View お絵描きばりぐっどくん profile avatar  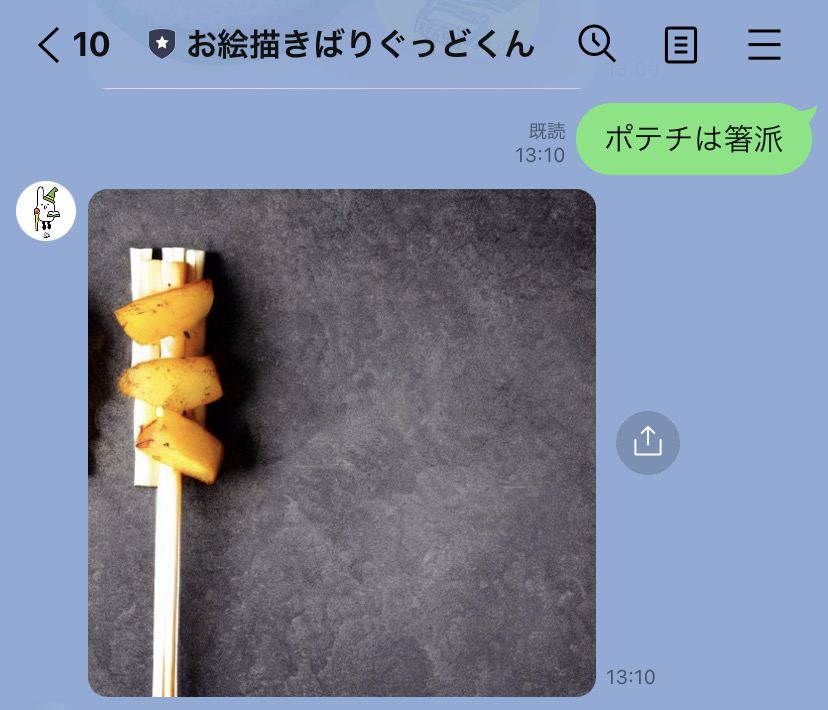coord(46,212)
